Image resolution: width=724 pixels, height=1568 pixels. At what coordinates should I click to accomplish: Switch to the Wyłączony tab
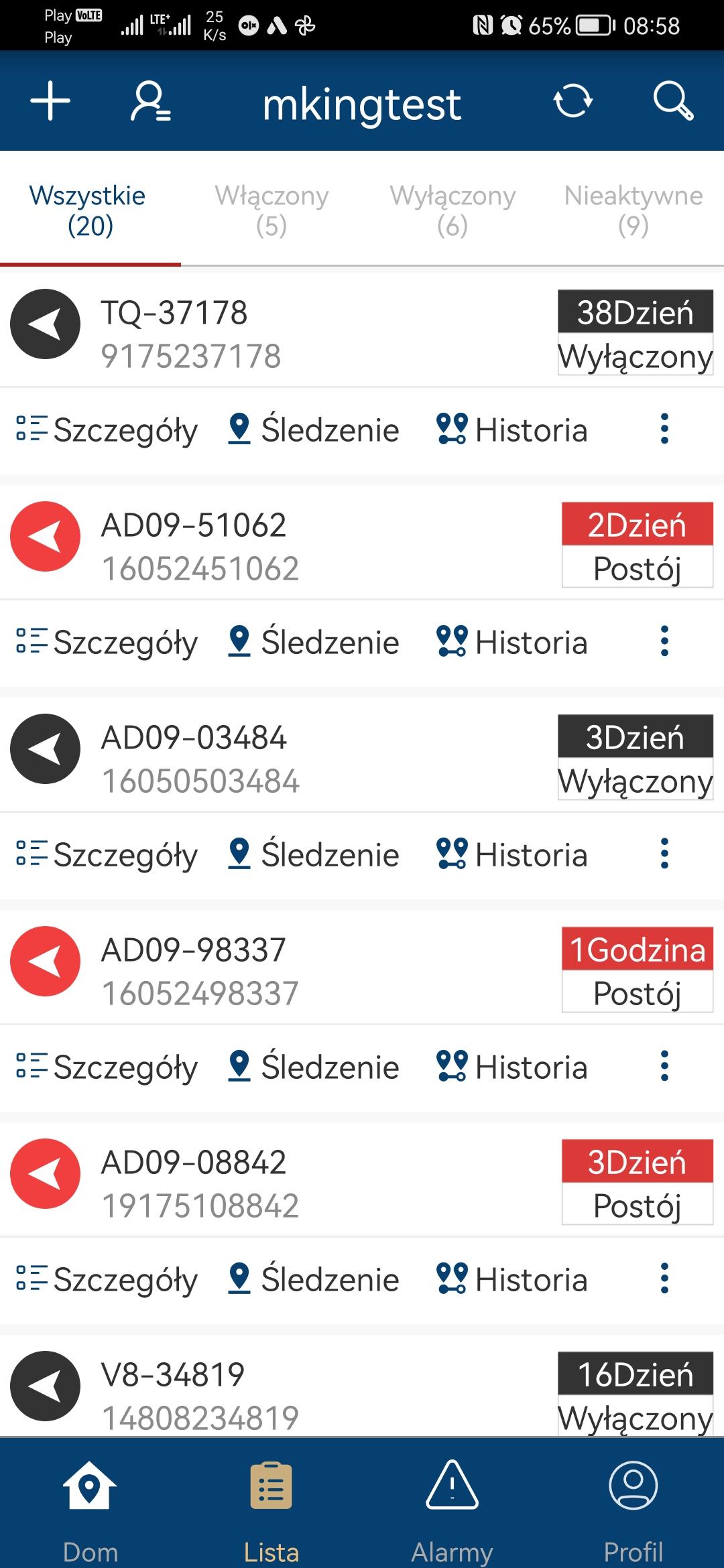(452, 210)
